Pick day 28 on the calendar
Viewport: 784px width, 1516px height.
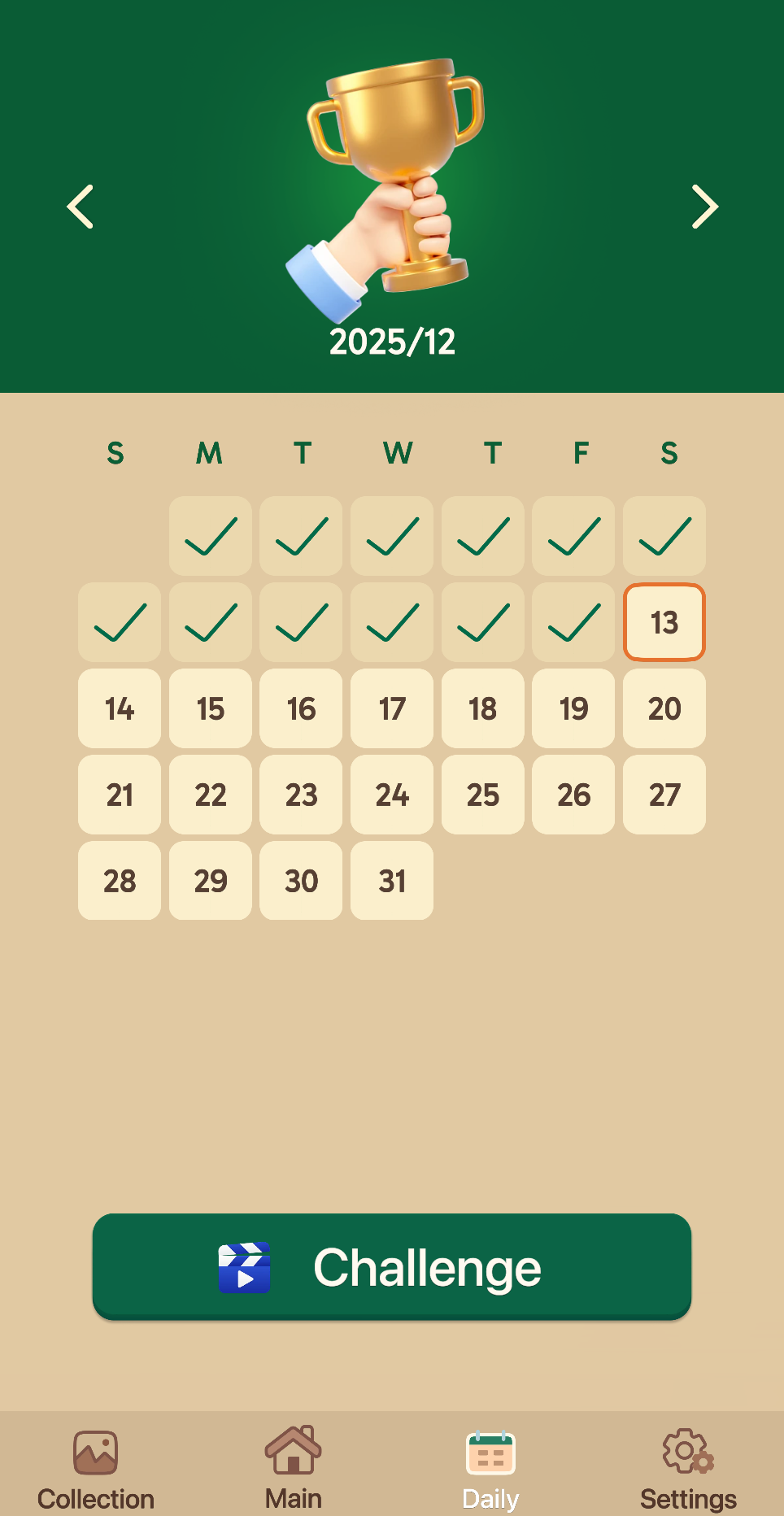tap(120, 881)
